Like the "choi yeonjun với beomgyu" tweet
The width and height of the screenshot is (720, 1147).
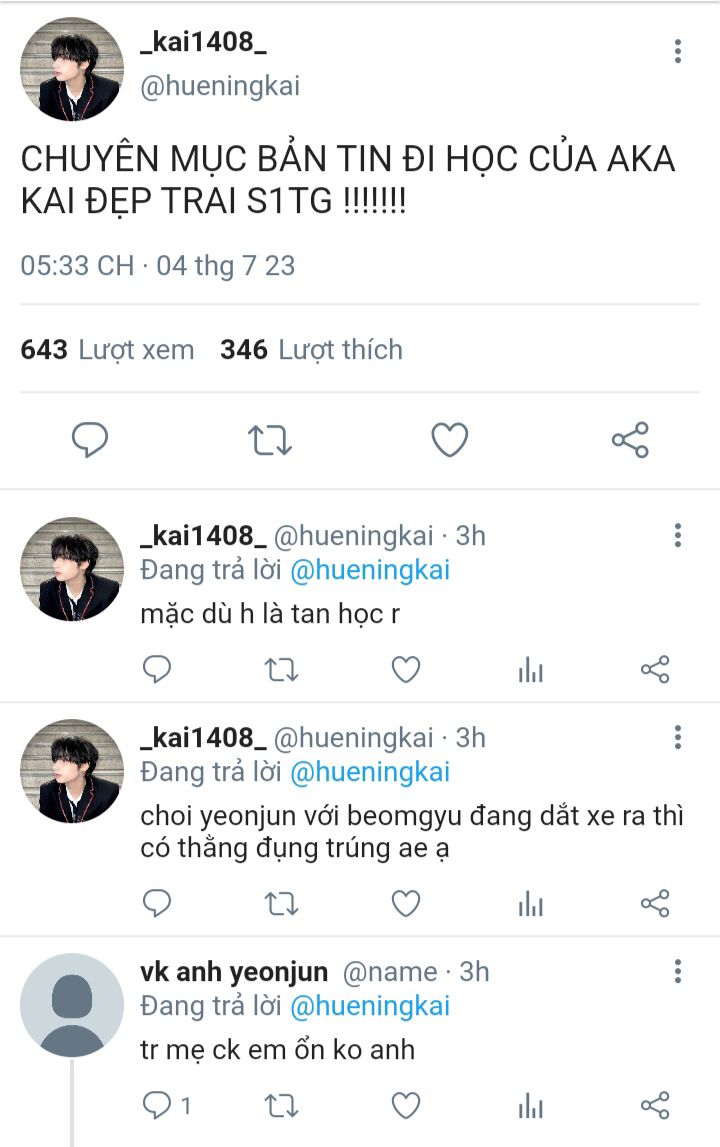[x=405, y=903]
